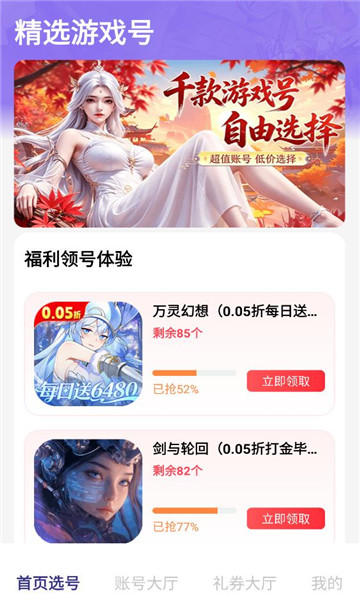Open the 千款游戏号 自由选择 banner

tap(179, 144)
